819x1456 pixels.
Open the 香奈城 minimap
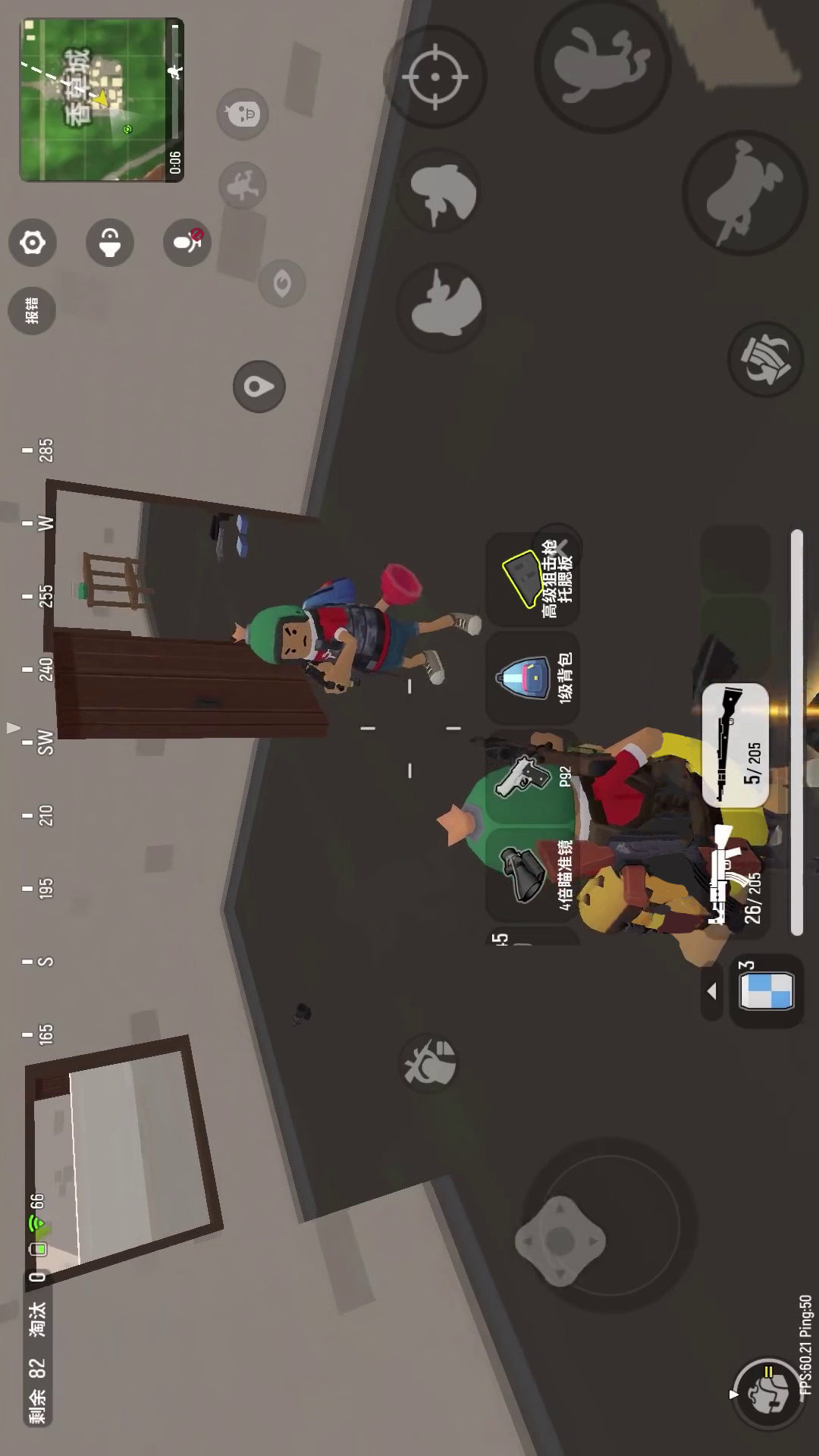point(100,100)
